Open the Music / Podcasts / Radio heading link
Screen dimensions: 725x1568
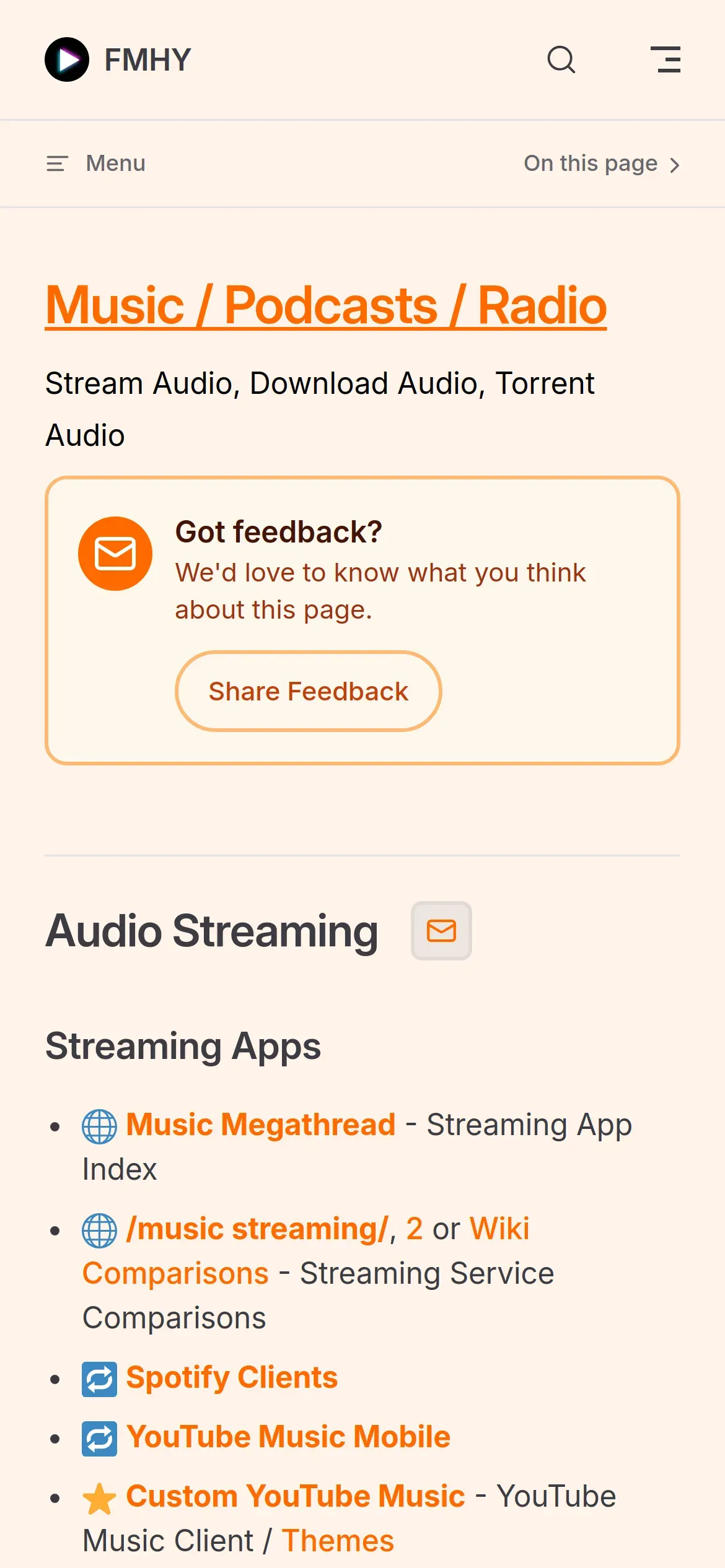pyautogui.click(x=326, y=306)
